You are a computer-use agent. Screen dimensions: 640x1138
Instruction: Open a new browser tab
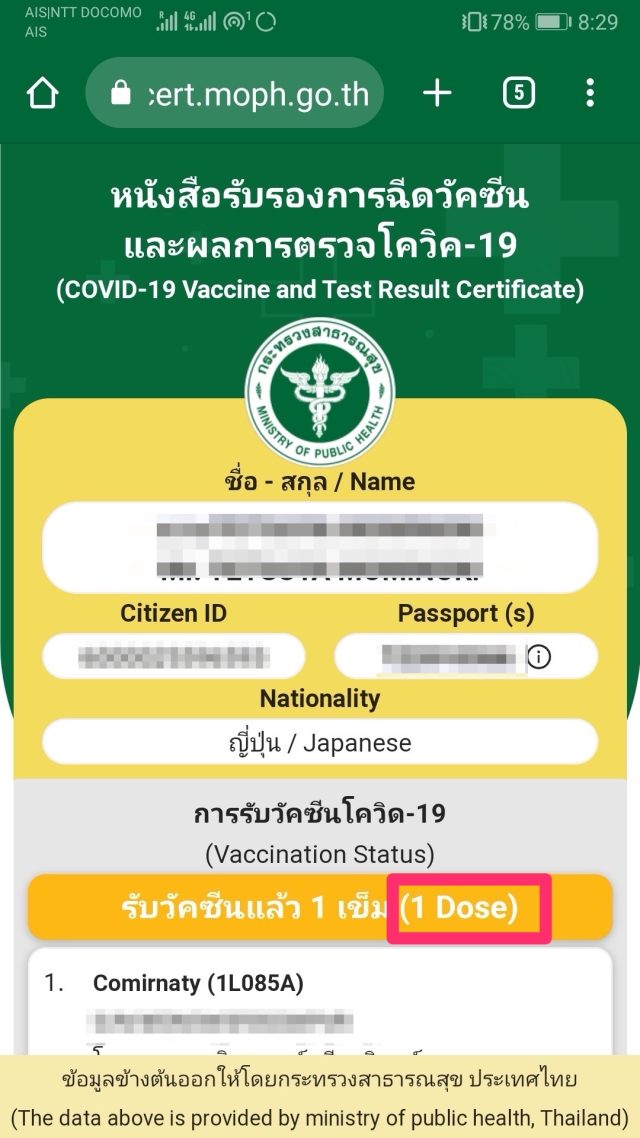[437, 93]
